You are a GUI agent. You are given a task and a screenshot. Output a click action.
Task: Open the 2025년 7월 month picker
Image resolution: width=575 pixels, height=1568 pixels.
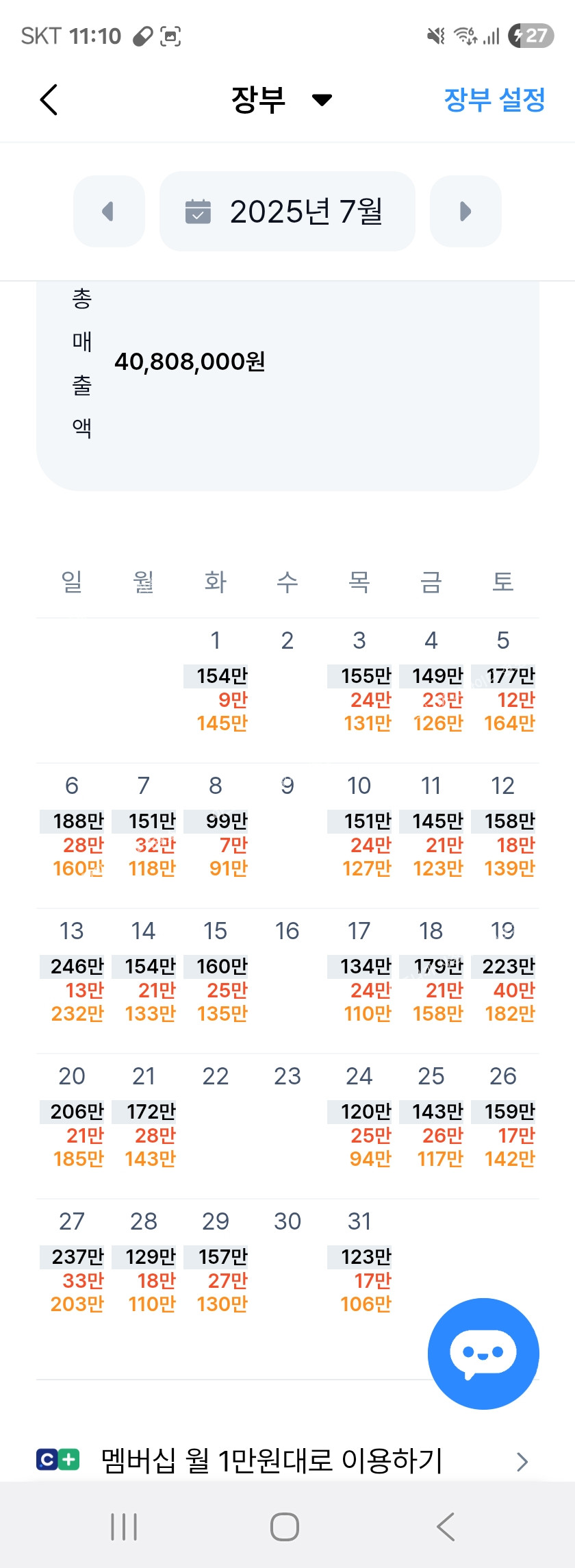[287, 211]
